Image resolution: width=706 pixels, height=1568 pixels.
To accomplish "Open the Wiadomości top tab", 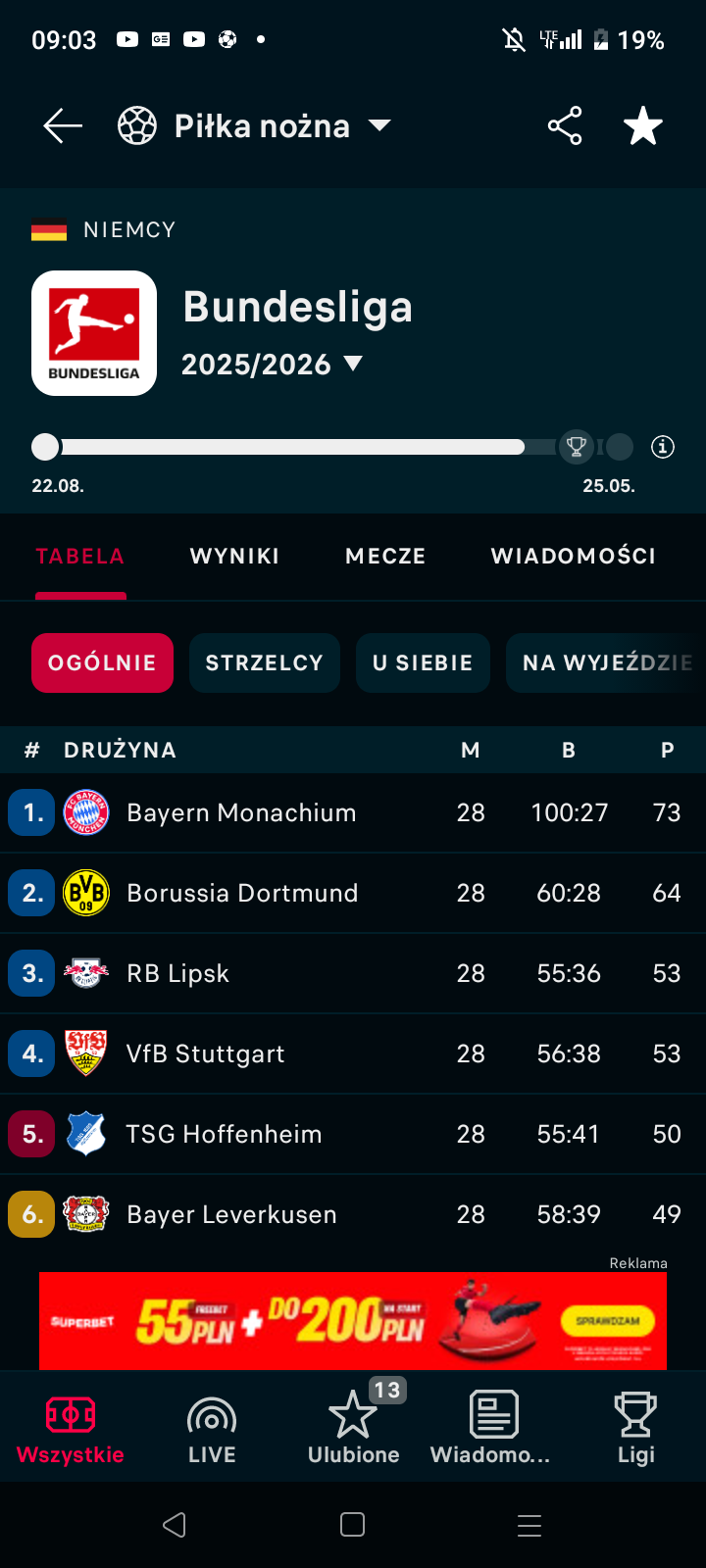I will 573,556.
